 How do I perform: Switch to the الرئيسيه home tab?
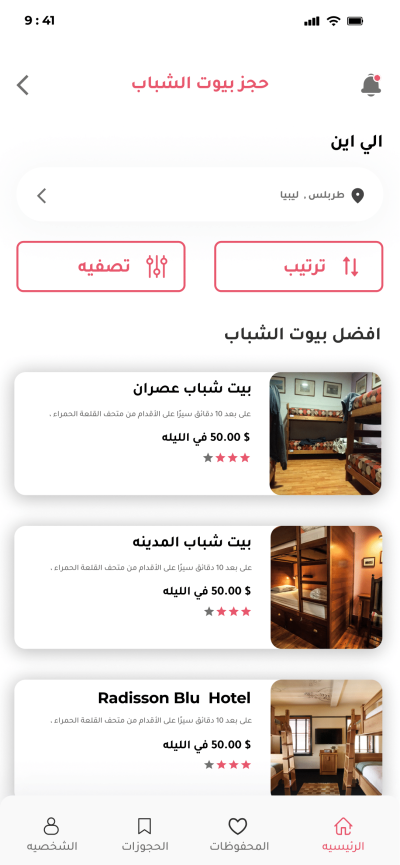343,834
